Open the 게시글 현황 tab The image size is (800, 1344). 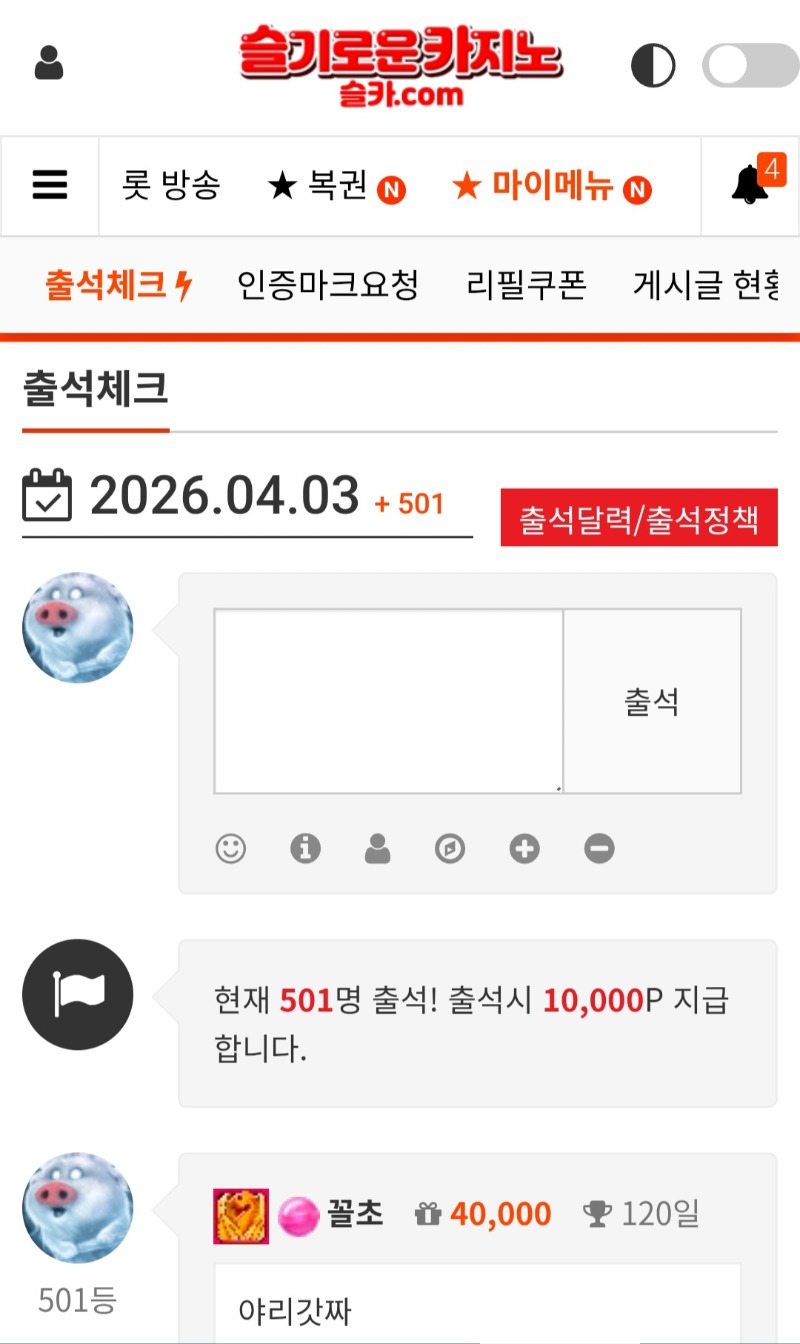(705, 286)
